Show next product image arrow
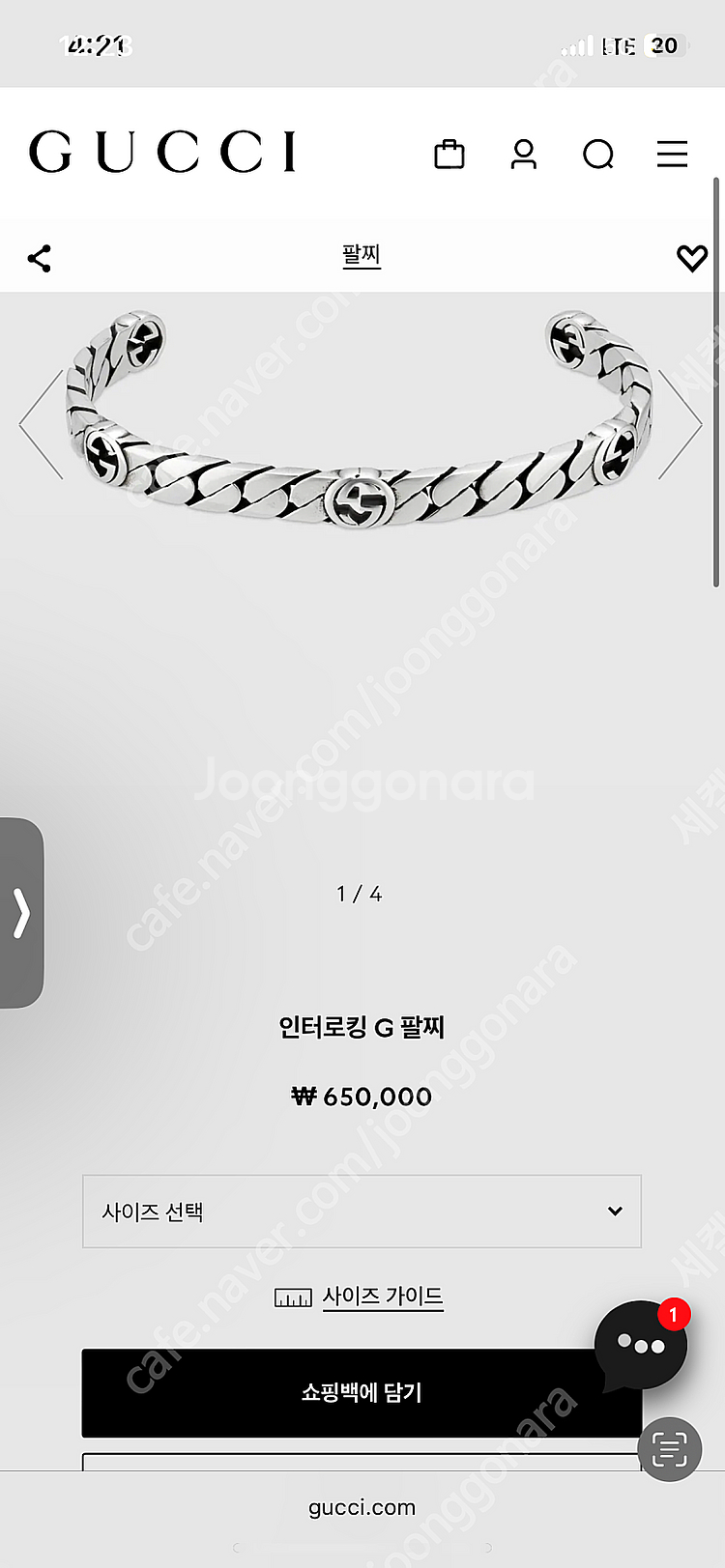This screenshot has width=725, height=1568. coord(681,425)
